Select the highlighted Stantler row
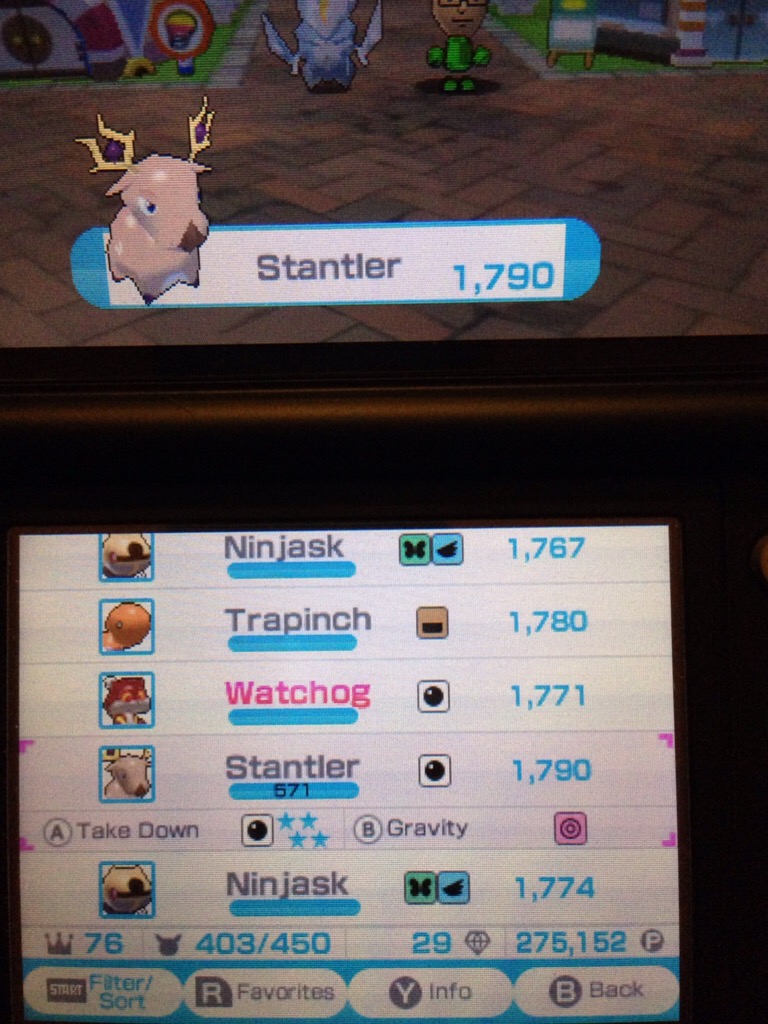This screenshot has height=1024, width=768. [340, 772]
